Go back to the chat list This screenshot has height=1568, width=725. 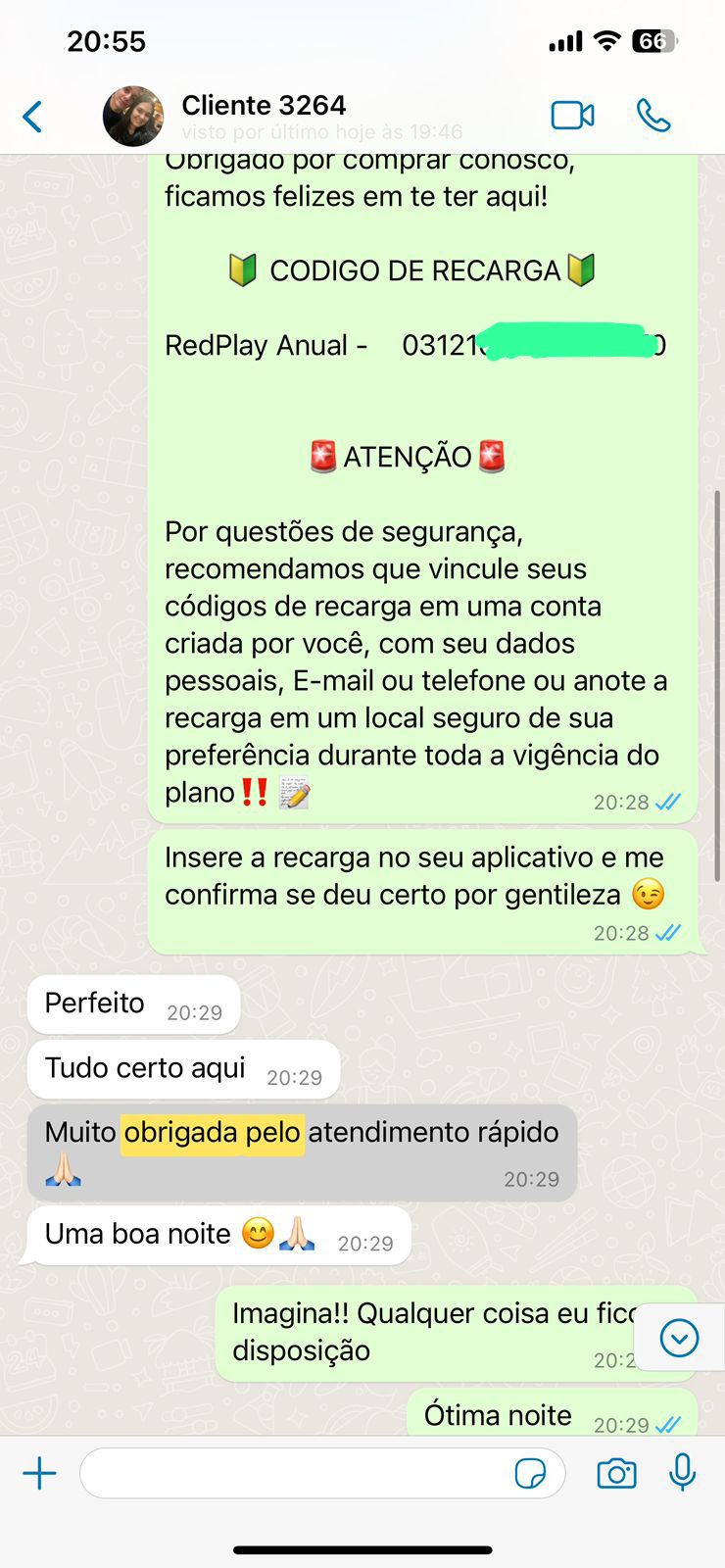click(x=33, y=117)
